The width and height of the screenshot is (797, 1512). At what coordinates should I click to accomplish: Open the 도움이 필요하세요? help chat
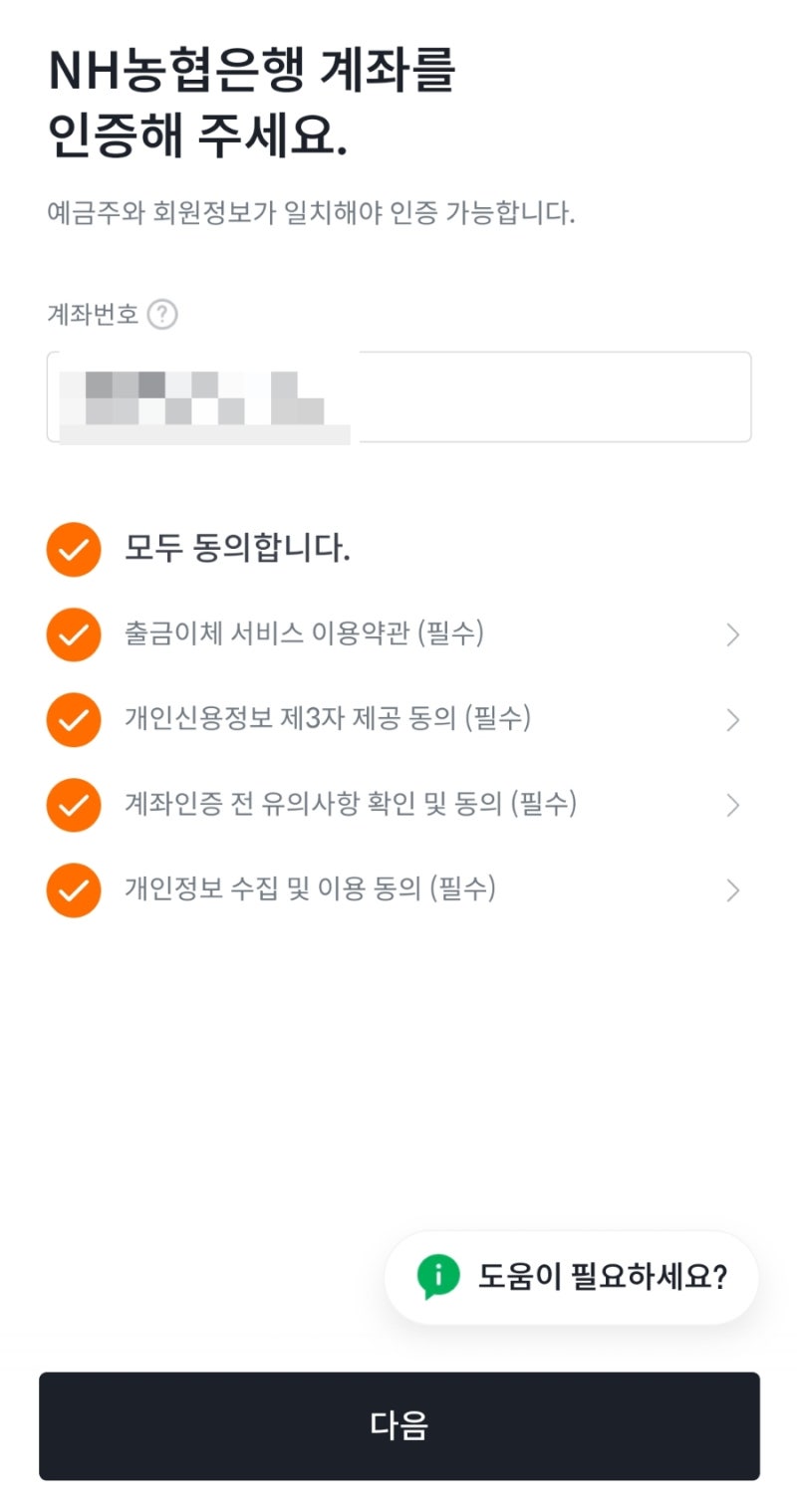[x=573, y=1277]
